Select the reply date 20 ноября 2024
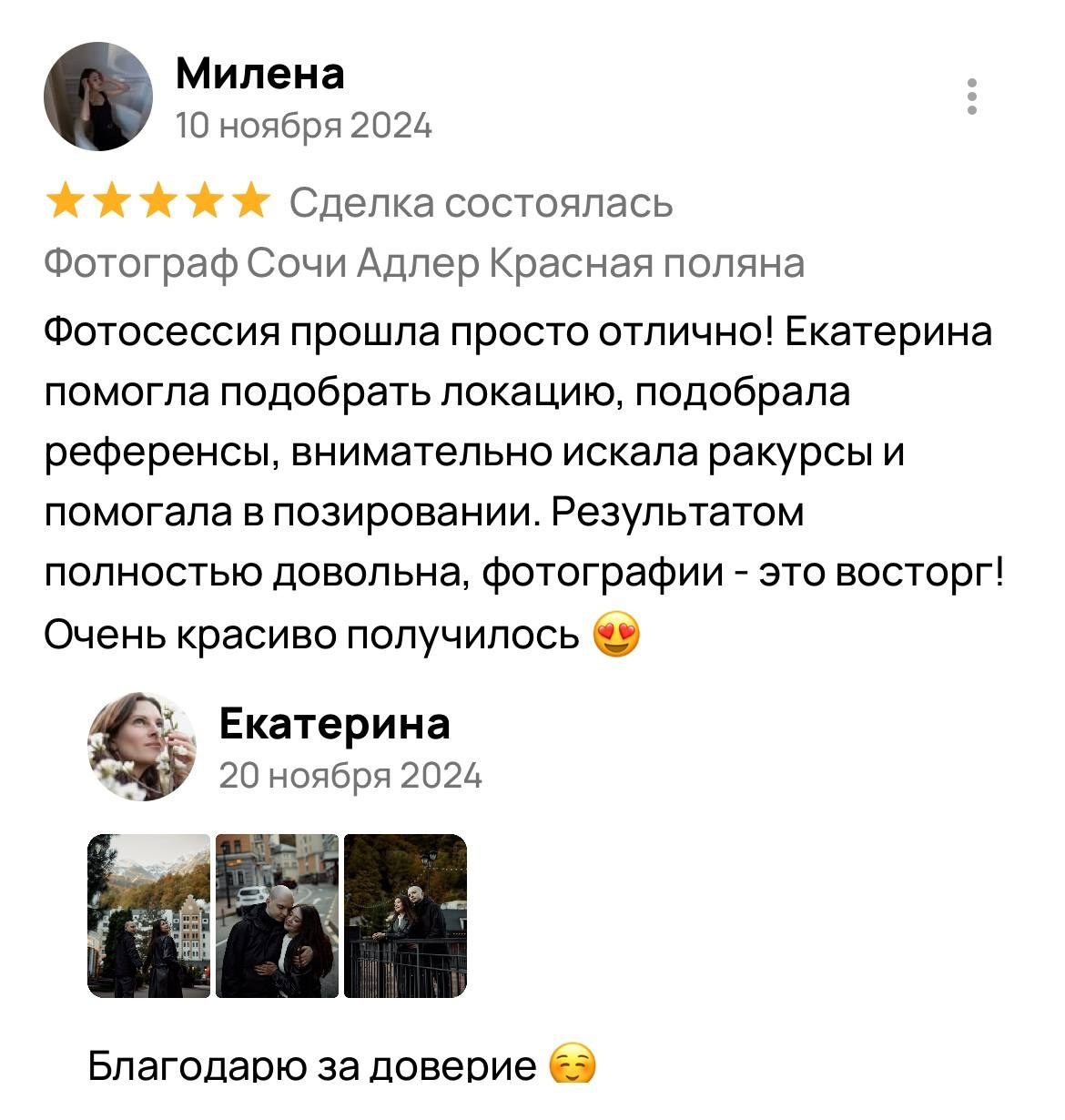The height and width of the screenshot is (1120, 1065). 352,776
